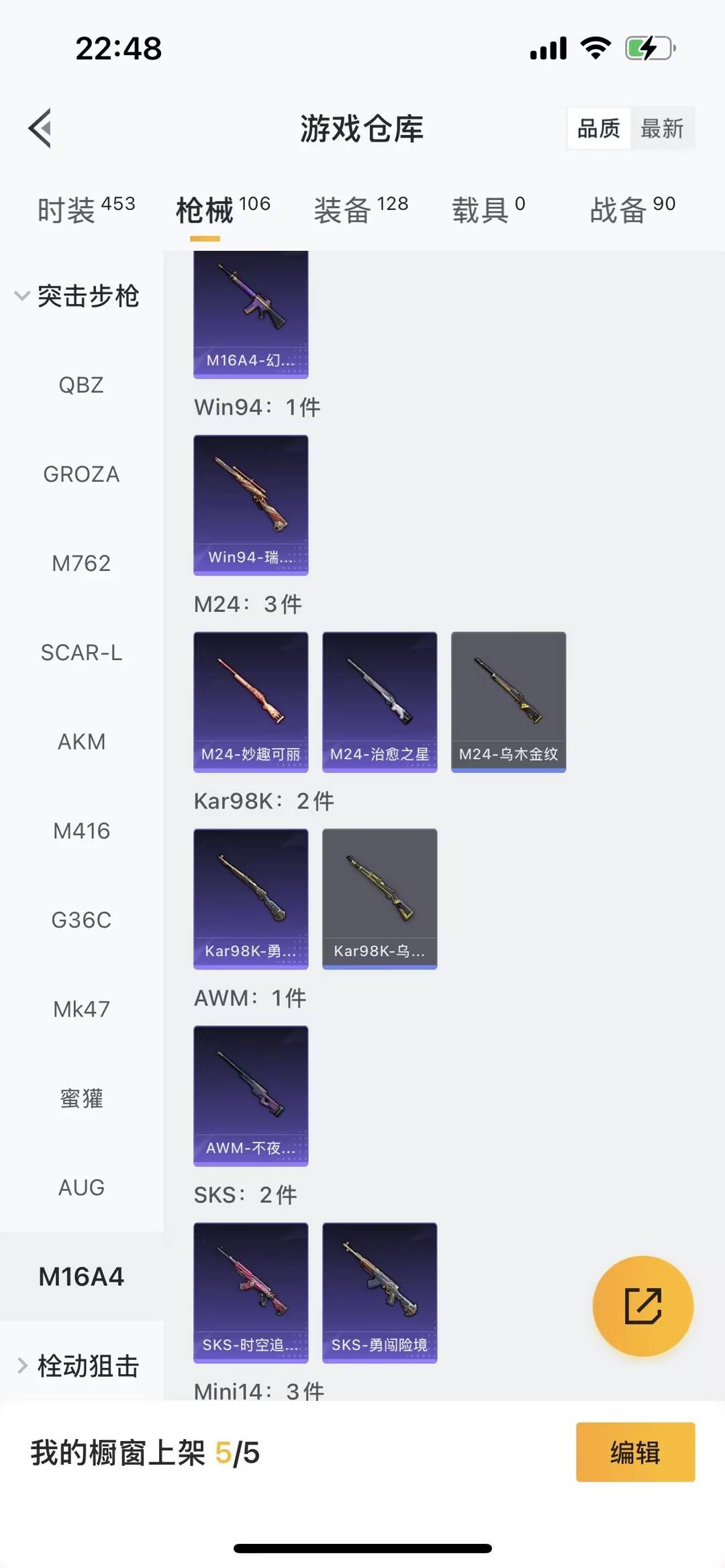This screenshot has width=725, height=1568.
Task: Select M16A4 in the sidebar
Action: [82, 1276]
